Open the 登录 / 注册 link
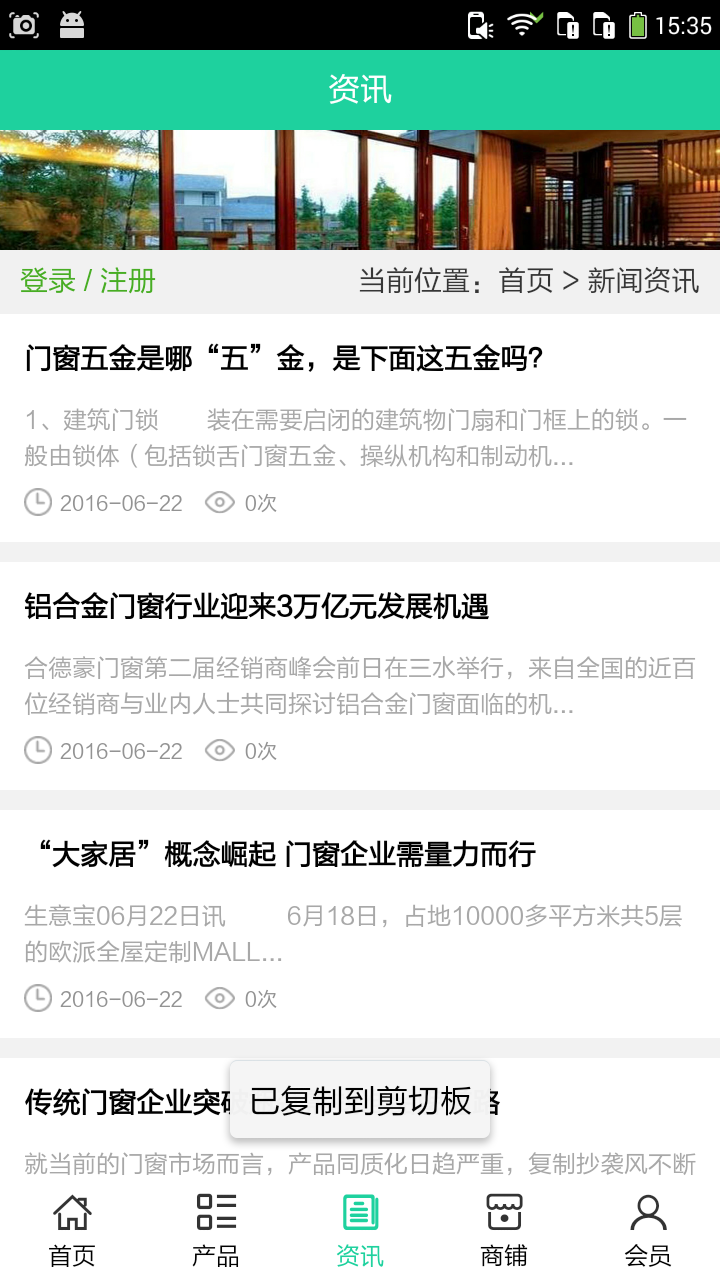720x1280 pixels. pyautogui.click(x=88, y=281)
